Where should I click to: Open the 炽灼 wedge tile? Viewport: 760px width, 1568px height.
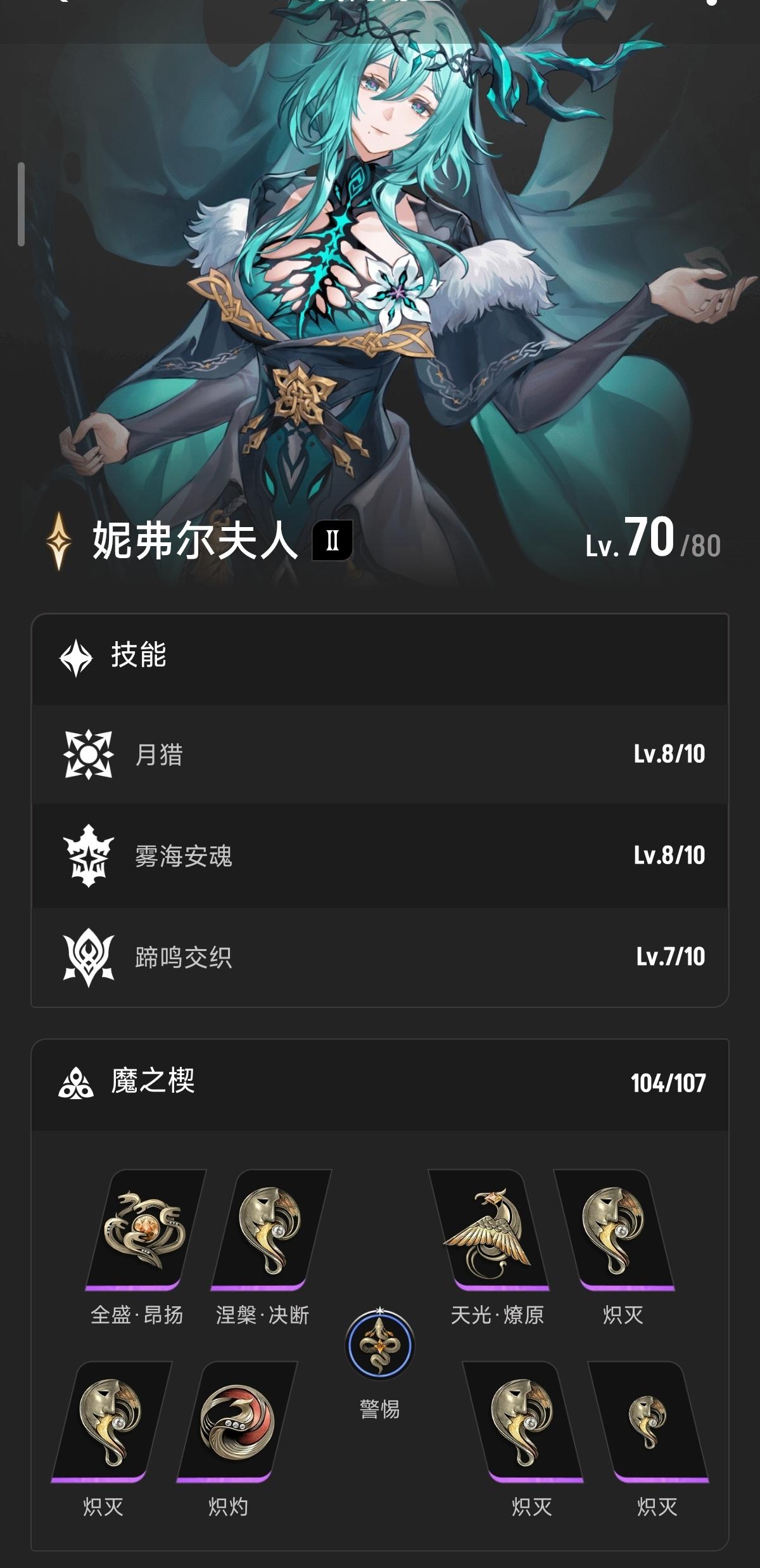tap(236, 1421)
